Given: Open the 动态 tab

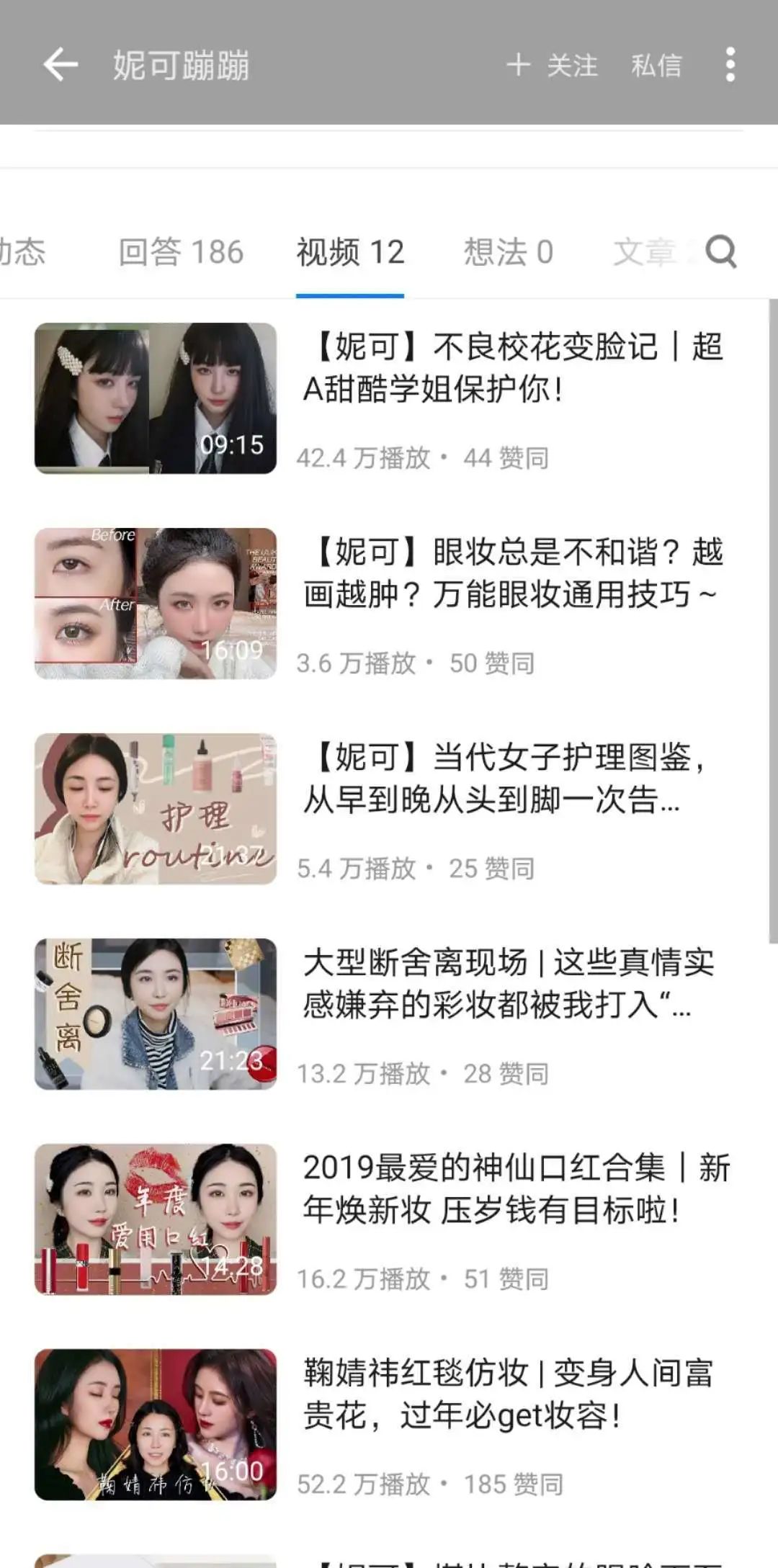Looking at the screenshot, I should (22, 252).
